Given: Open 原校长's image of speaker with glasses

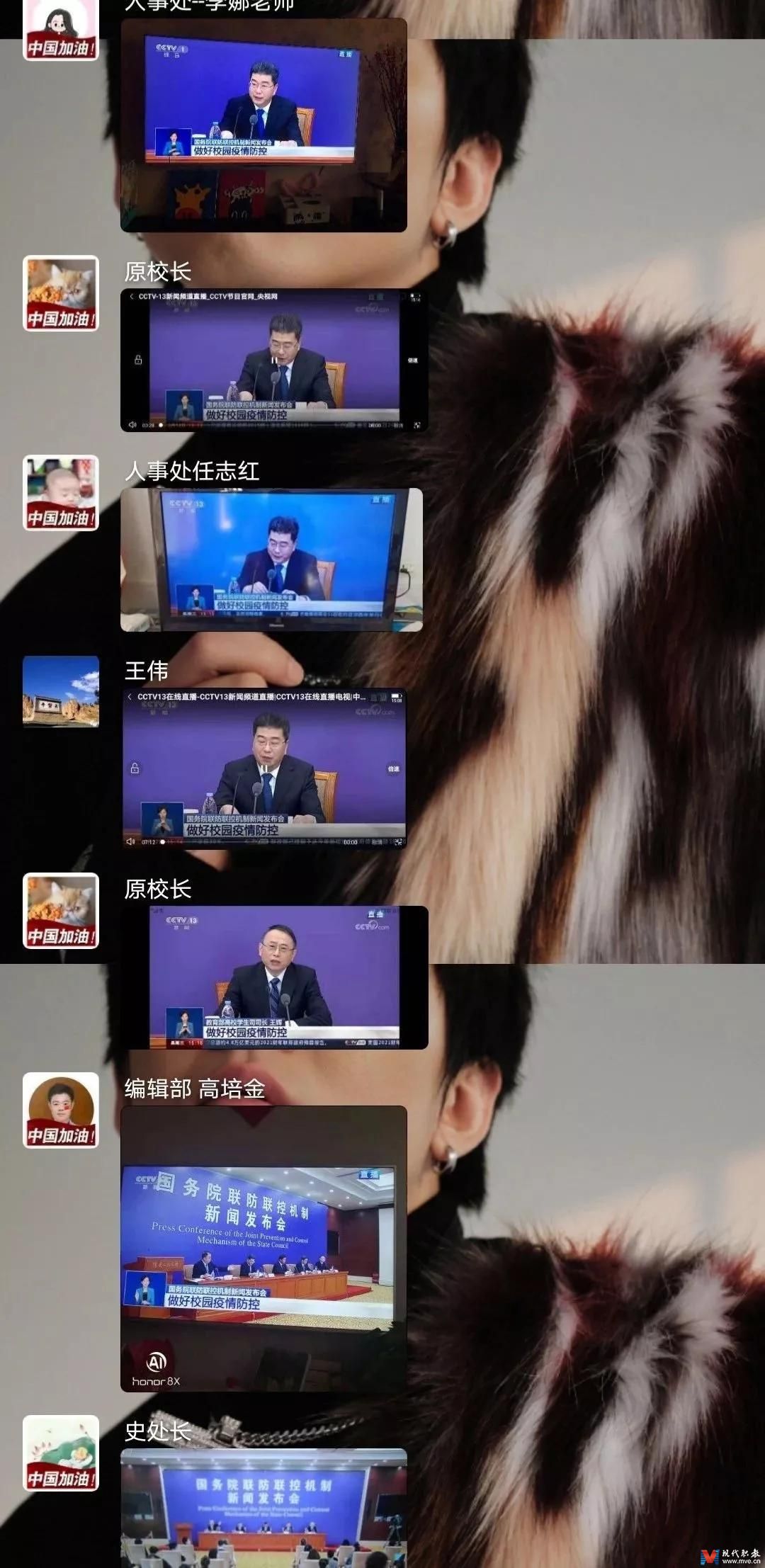Looking at the screenshot, I should tap(274, 977).
